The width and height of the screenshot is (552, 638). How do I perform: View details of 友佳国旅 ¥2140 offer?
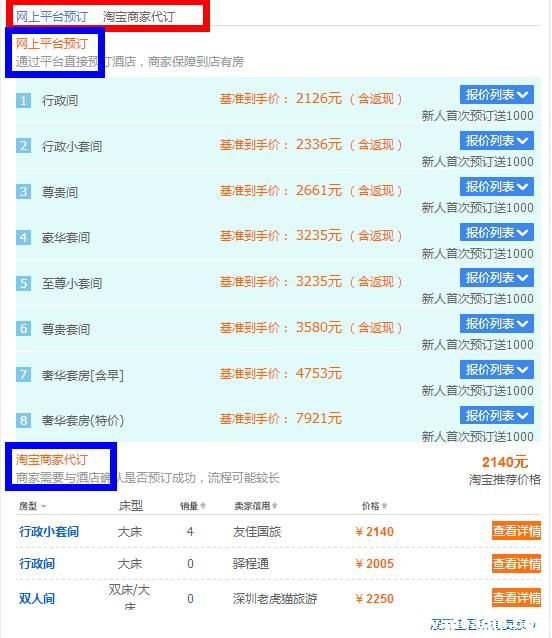[x=516, y=531]
